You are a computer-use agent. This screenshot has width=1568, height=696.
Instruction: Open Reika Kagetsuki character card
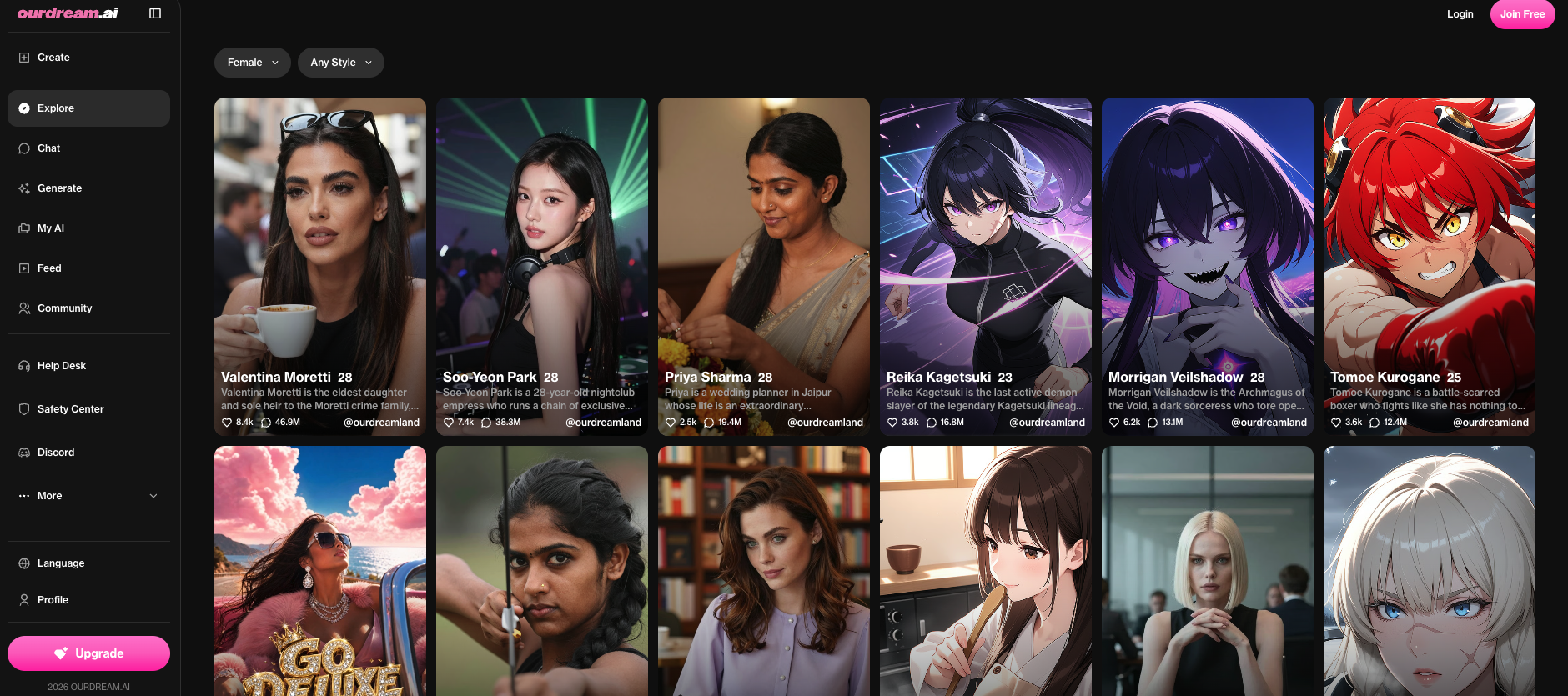(x=986, y=267)
